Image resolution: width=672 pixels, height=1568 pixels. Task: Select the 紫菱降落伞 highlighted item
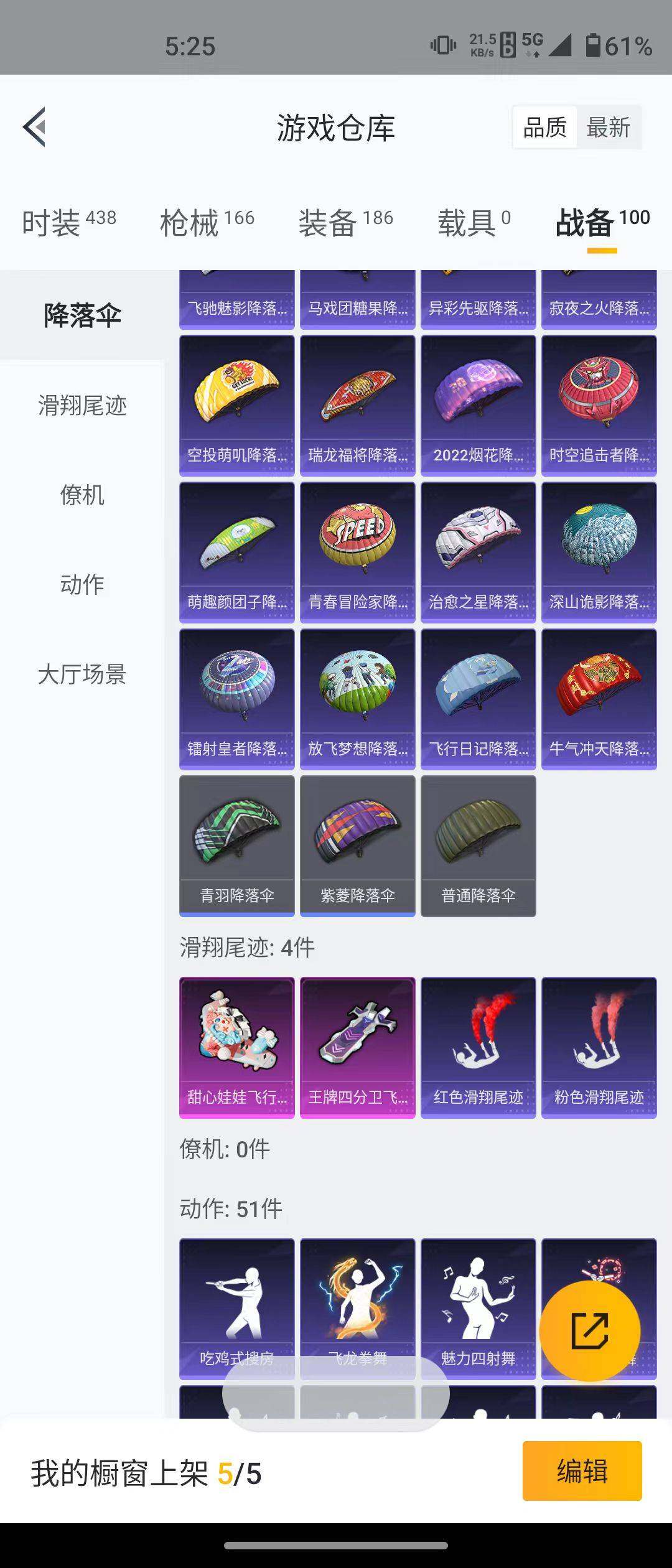point(358,846)
